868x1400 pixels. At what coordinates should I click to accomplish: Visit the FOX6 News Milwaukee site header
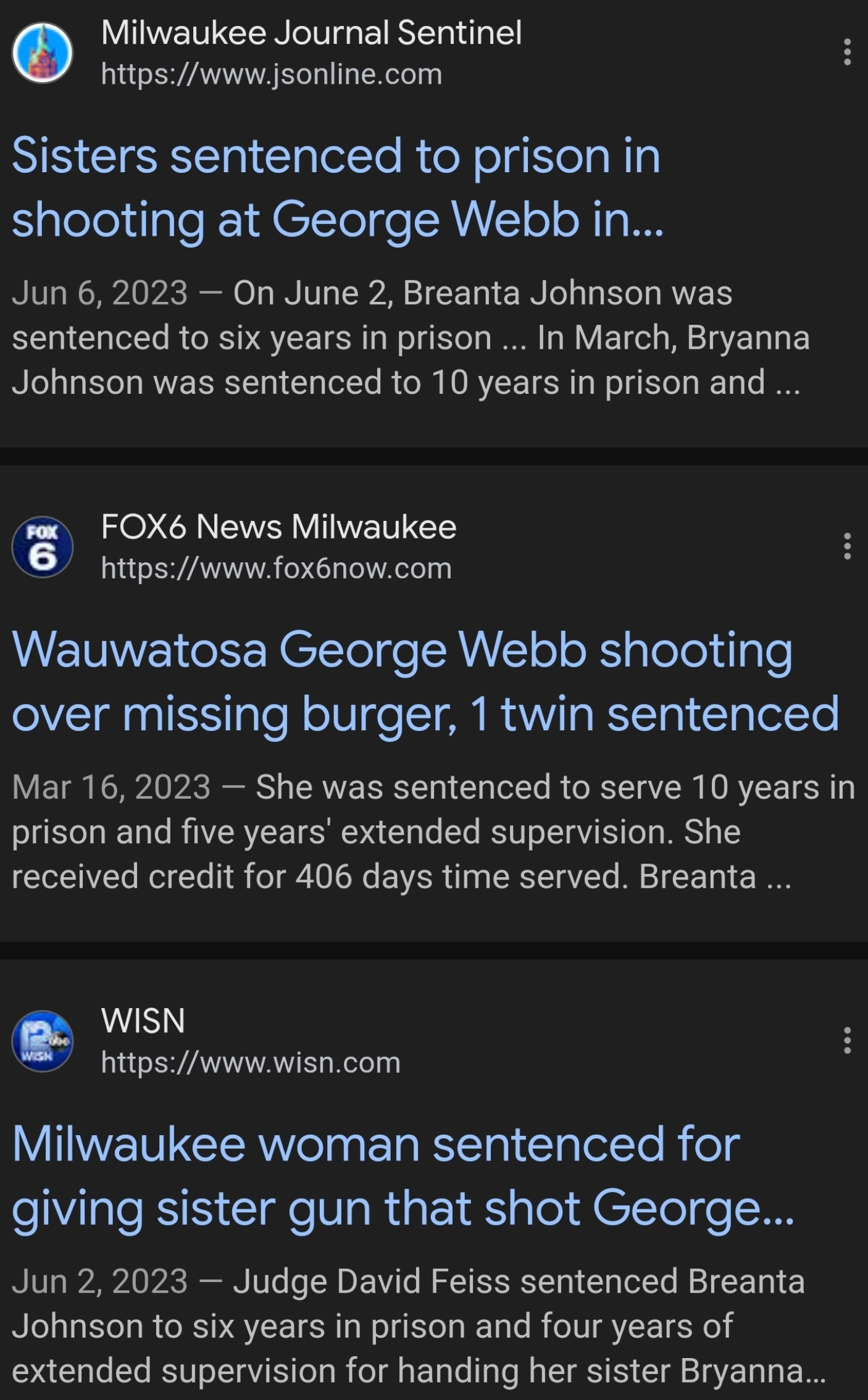278,547
